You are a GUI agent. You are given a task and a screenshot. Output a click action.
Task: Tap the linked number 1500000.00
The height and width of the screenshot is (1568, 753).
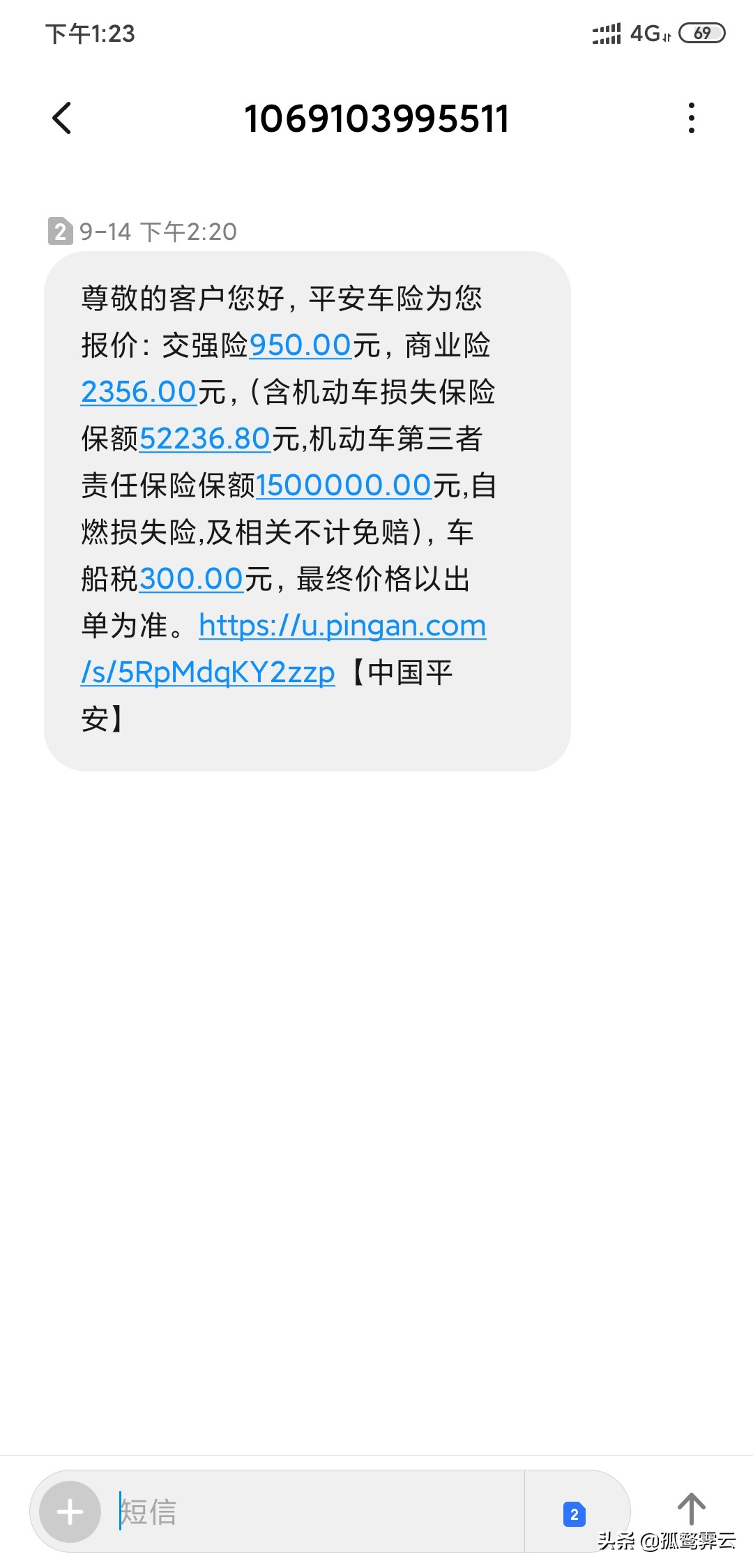pos(344,485)
